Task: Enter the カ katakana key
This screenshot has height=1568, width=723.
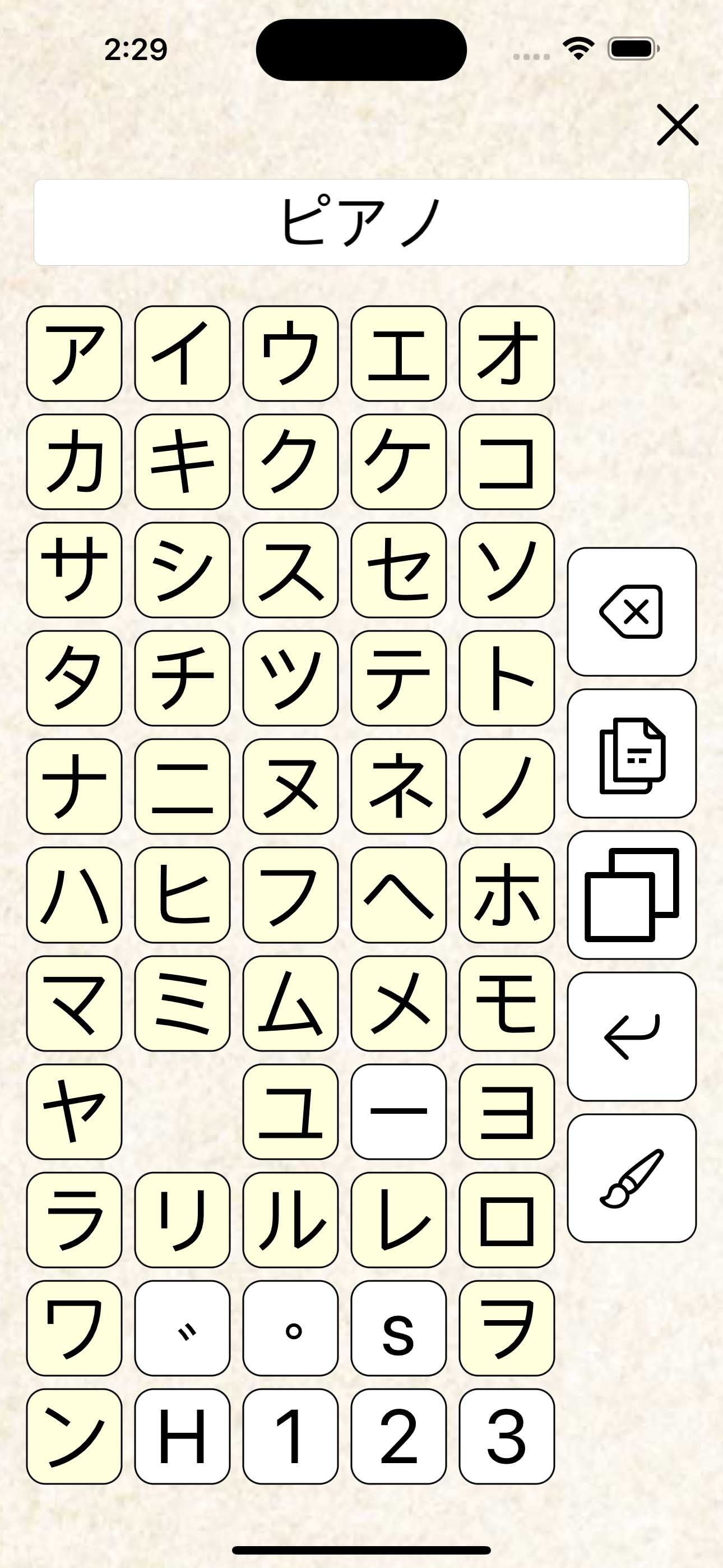Action: tap(74, 462)
